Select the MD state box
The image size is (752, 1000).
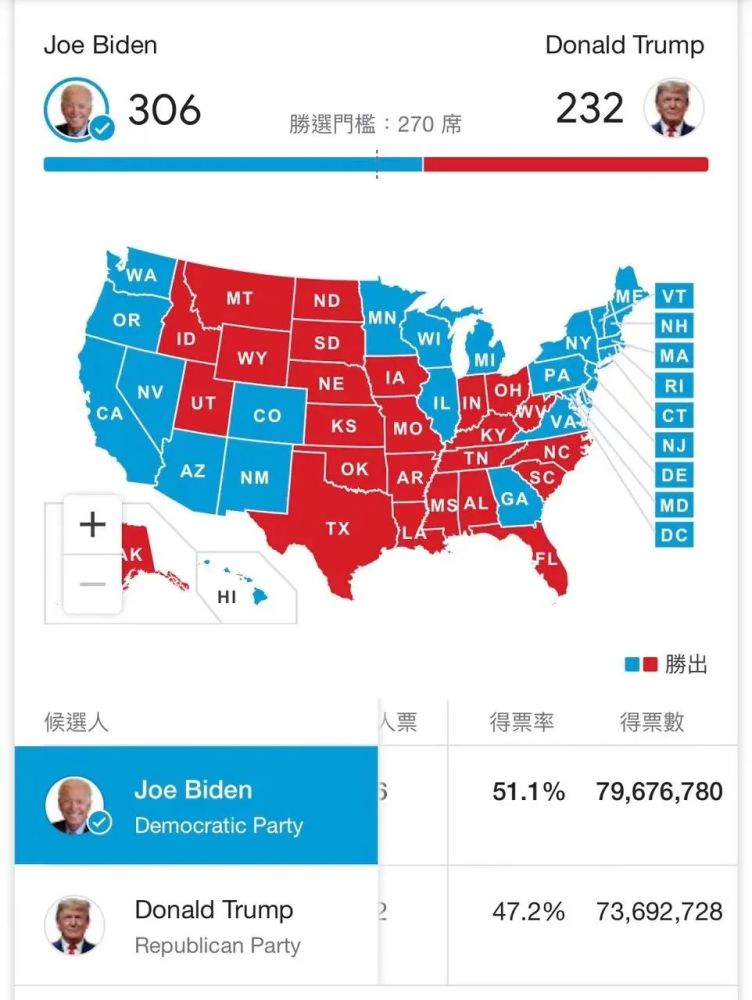(x=674, y=506)
